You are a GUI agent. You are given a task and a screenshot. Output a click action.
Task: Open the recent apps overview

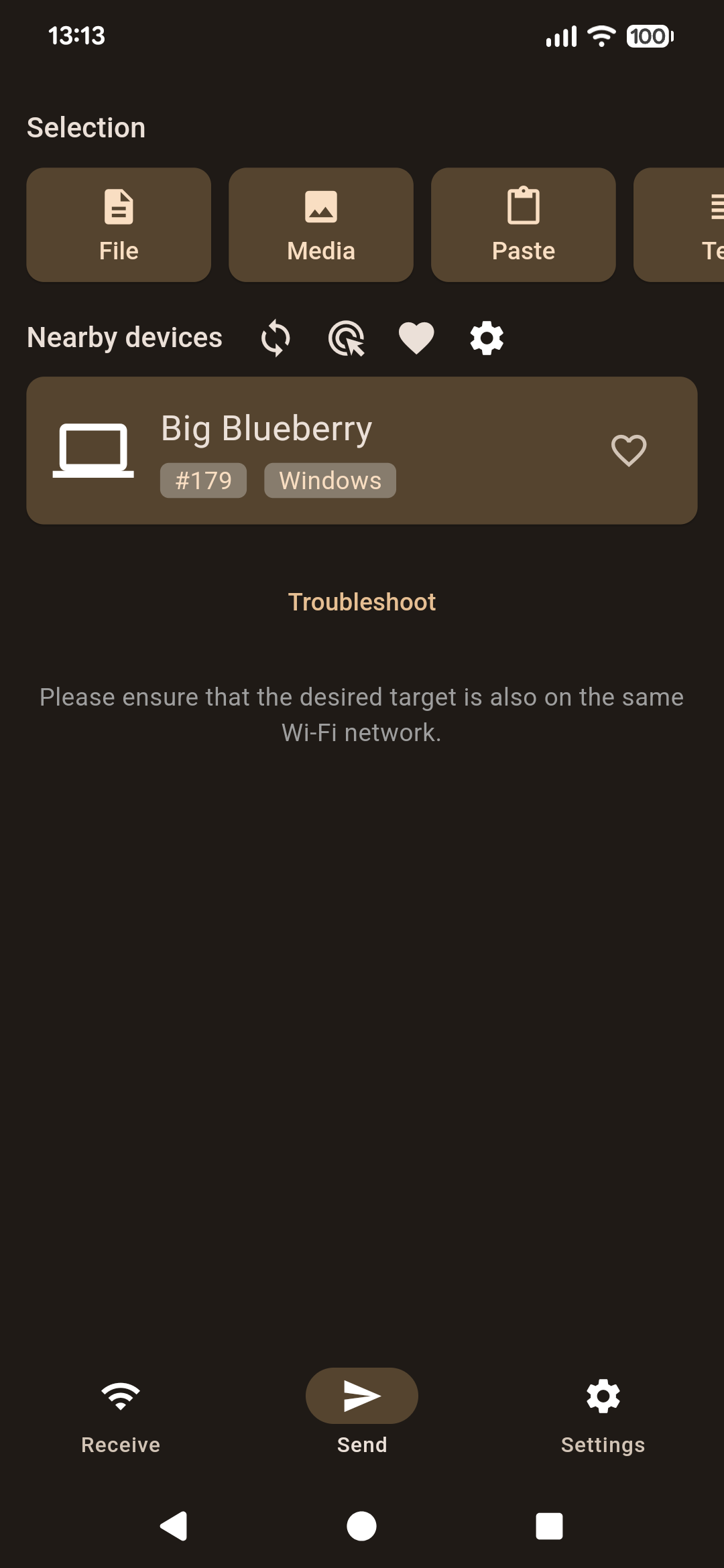coord(549,1526)
